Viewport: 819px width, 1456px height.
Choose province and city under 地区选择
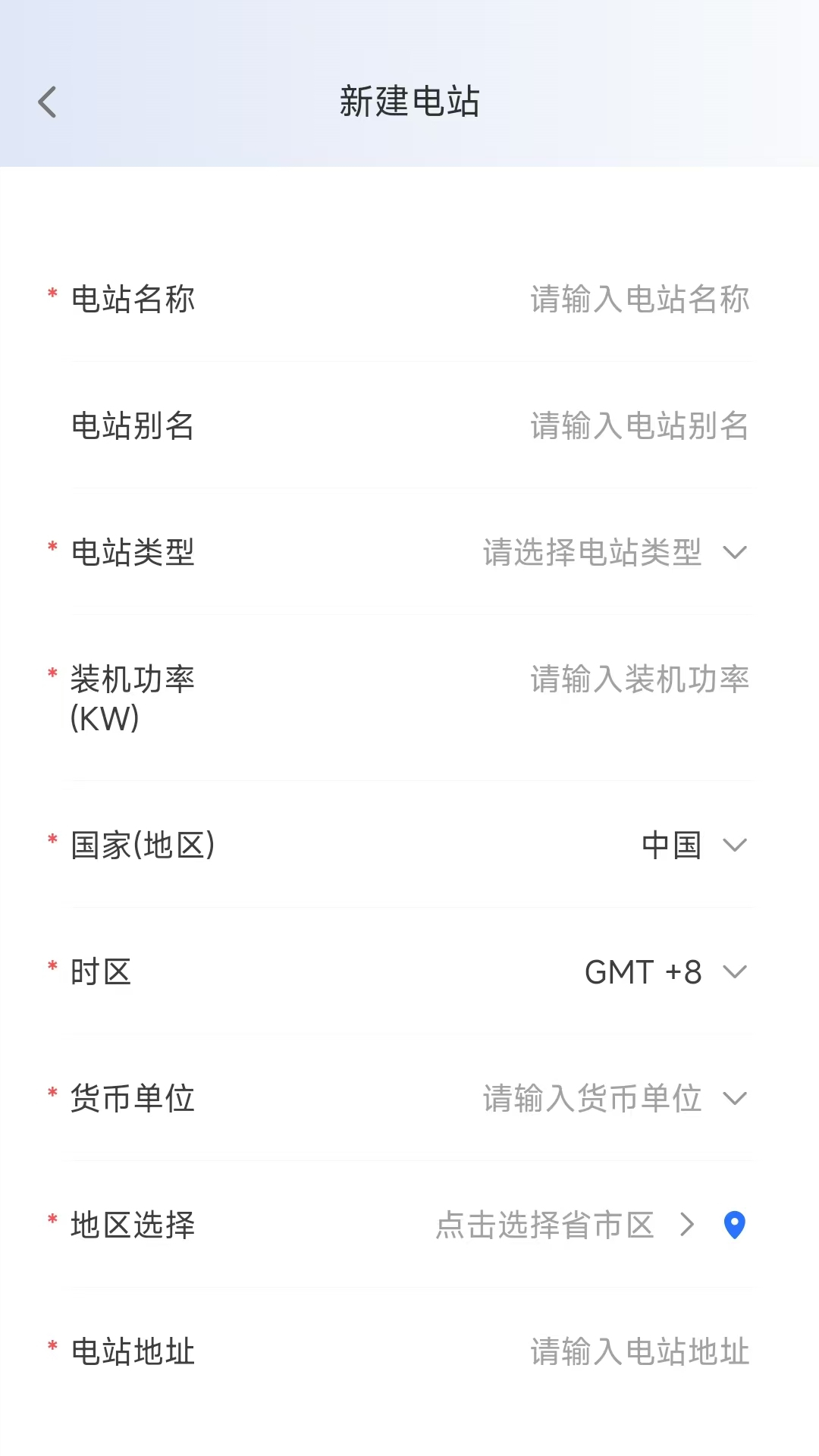click(x=563, y=1225)
